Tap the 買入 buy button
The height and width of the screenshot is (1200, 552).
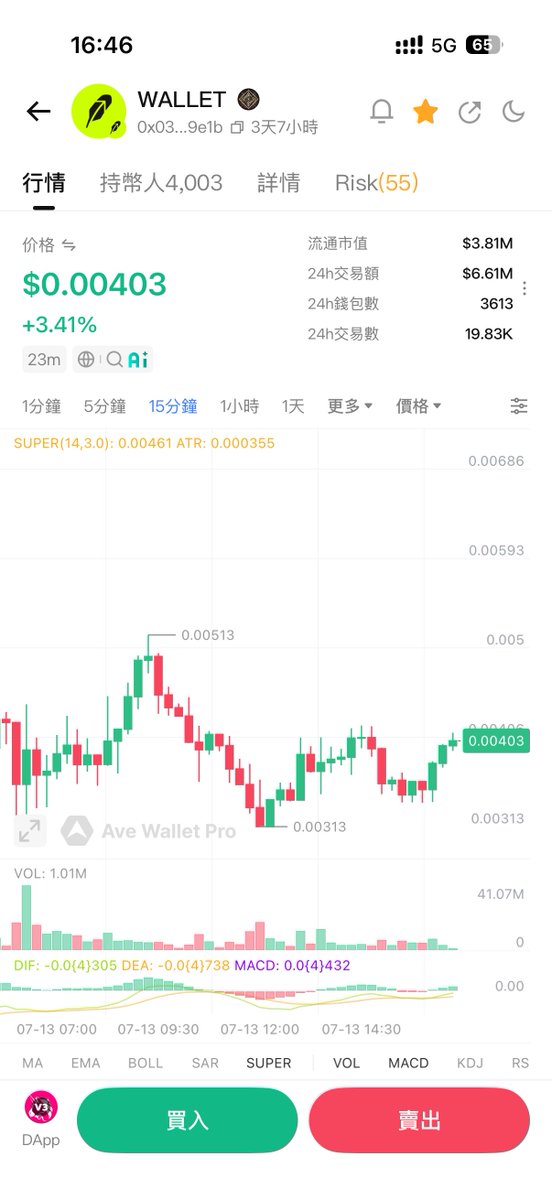187,1120
